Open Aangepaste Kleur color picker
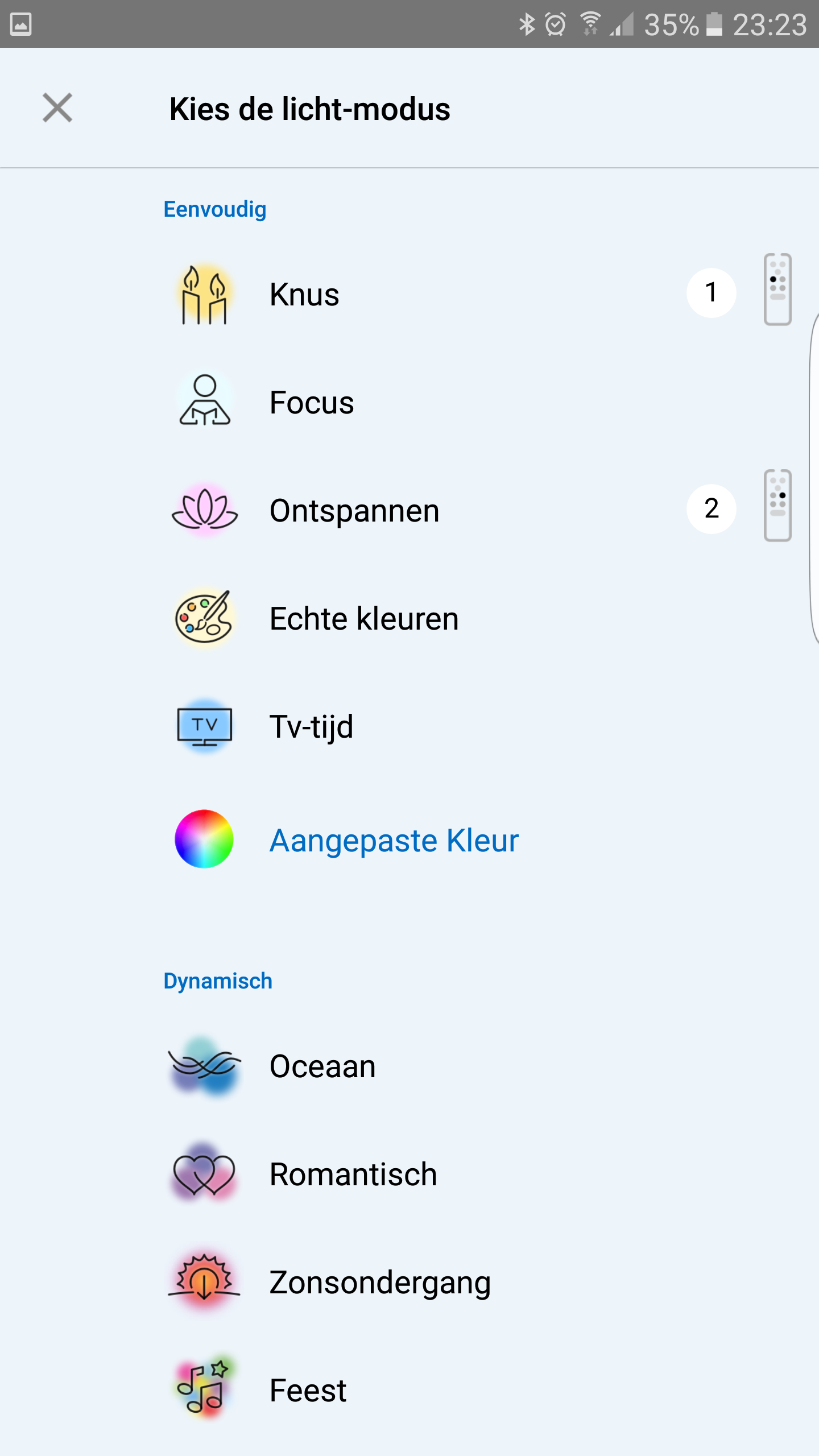This screenshot has height=1456, width=819. point(394,841)
